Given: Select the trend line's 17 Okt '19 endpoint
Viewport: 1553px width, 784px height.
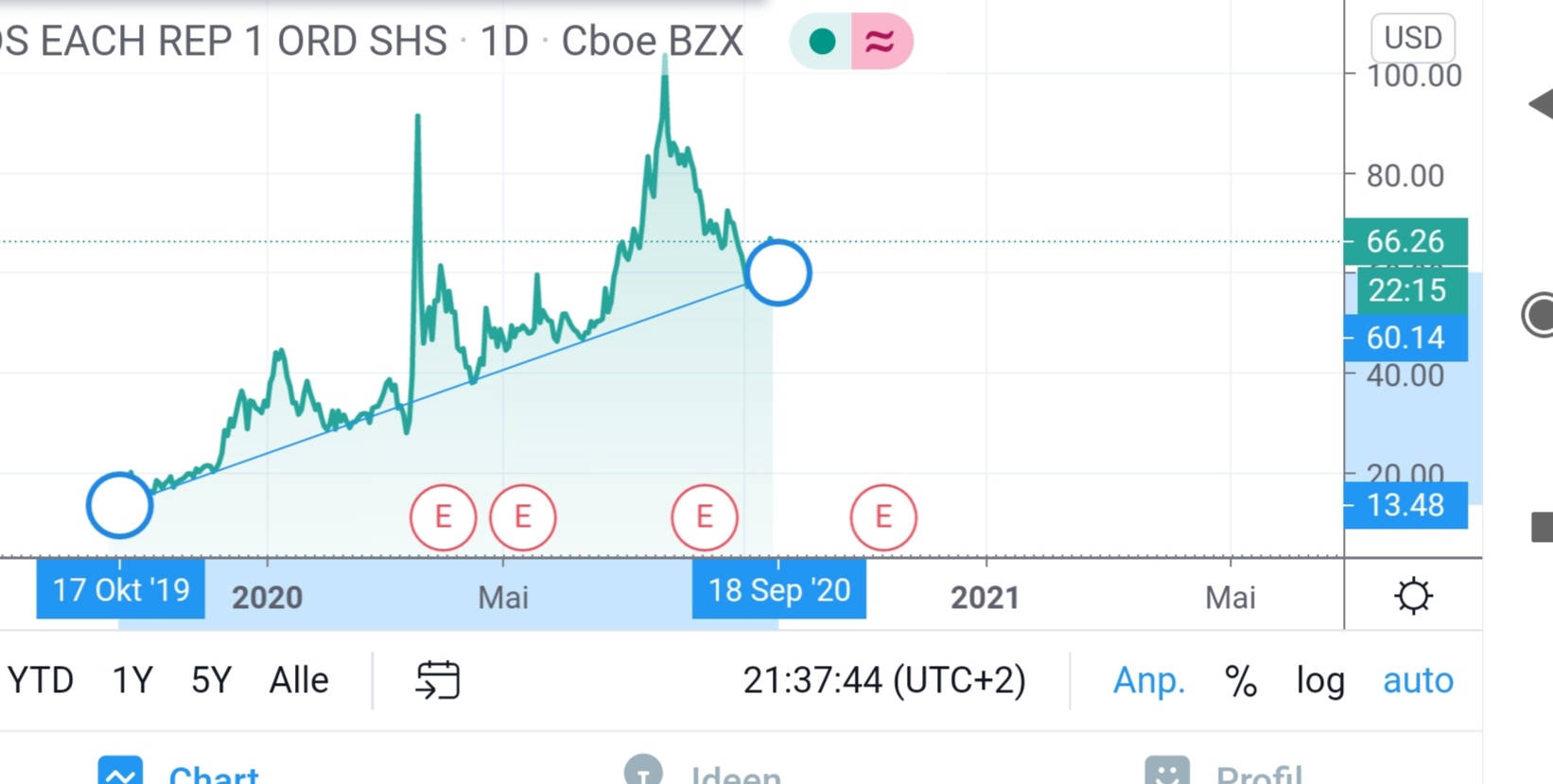Looking at the screenshot, I should tap(119, 505).
